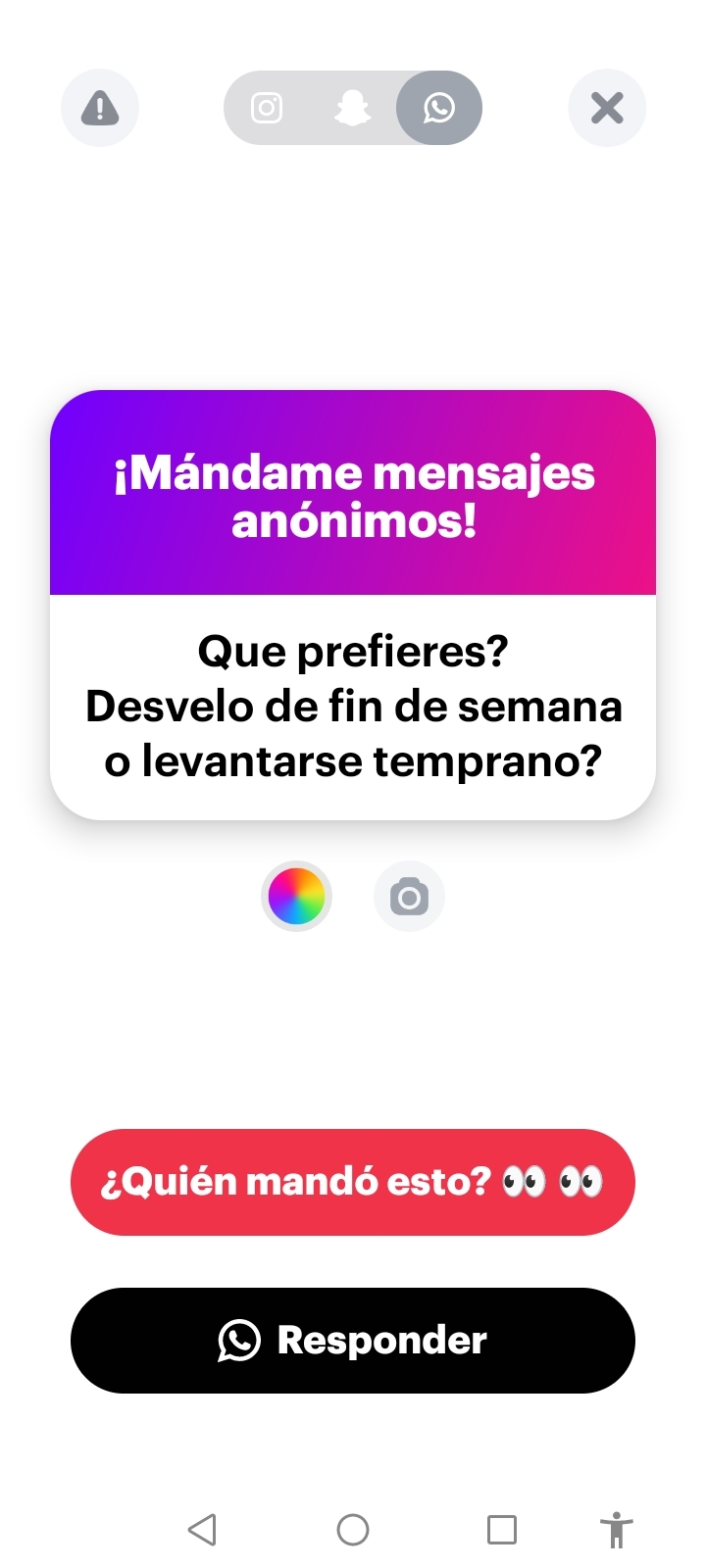Report this message with the warning icon
This screenshot has height=1568, width=706.
coord(100,108)
